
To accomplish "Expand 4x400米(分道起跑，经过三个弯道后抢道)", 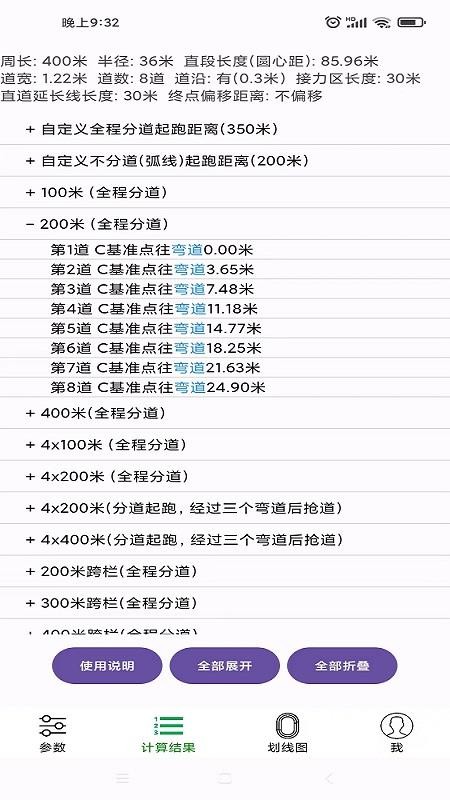I will click(225, 540).
